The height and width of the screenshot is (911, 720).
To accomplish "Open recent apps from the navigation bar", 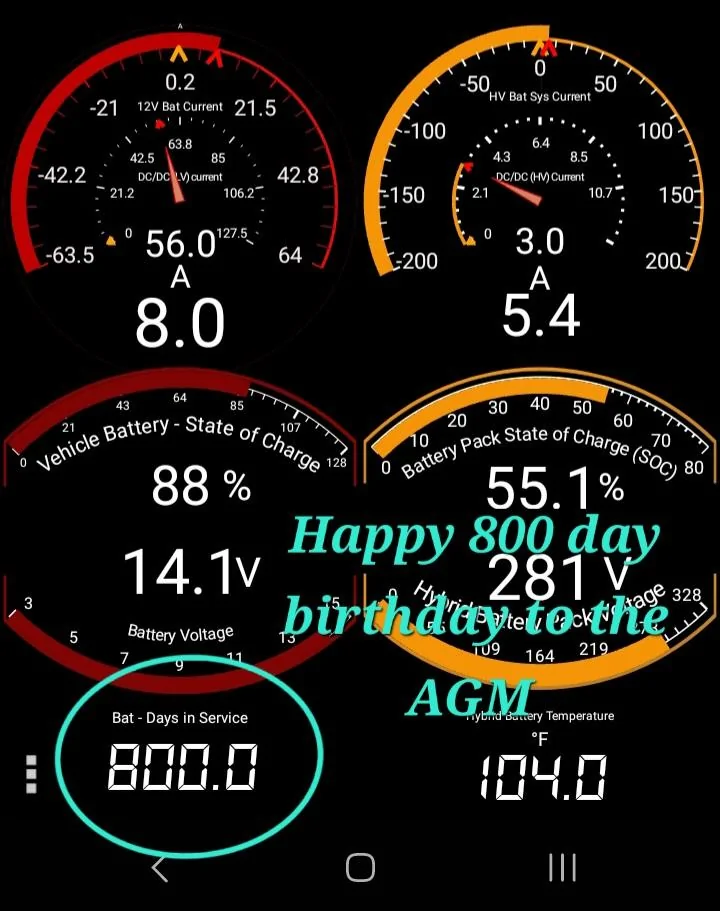I will pos(563,869).
